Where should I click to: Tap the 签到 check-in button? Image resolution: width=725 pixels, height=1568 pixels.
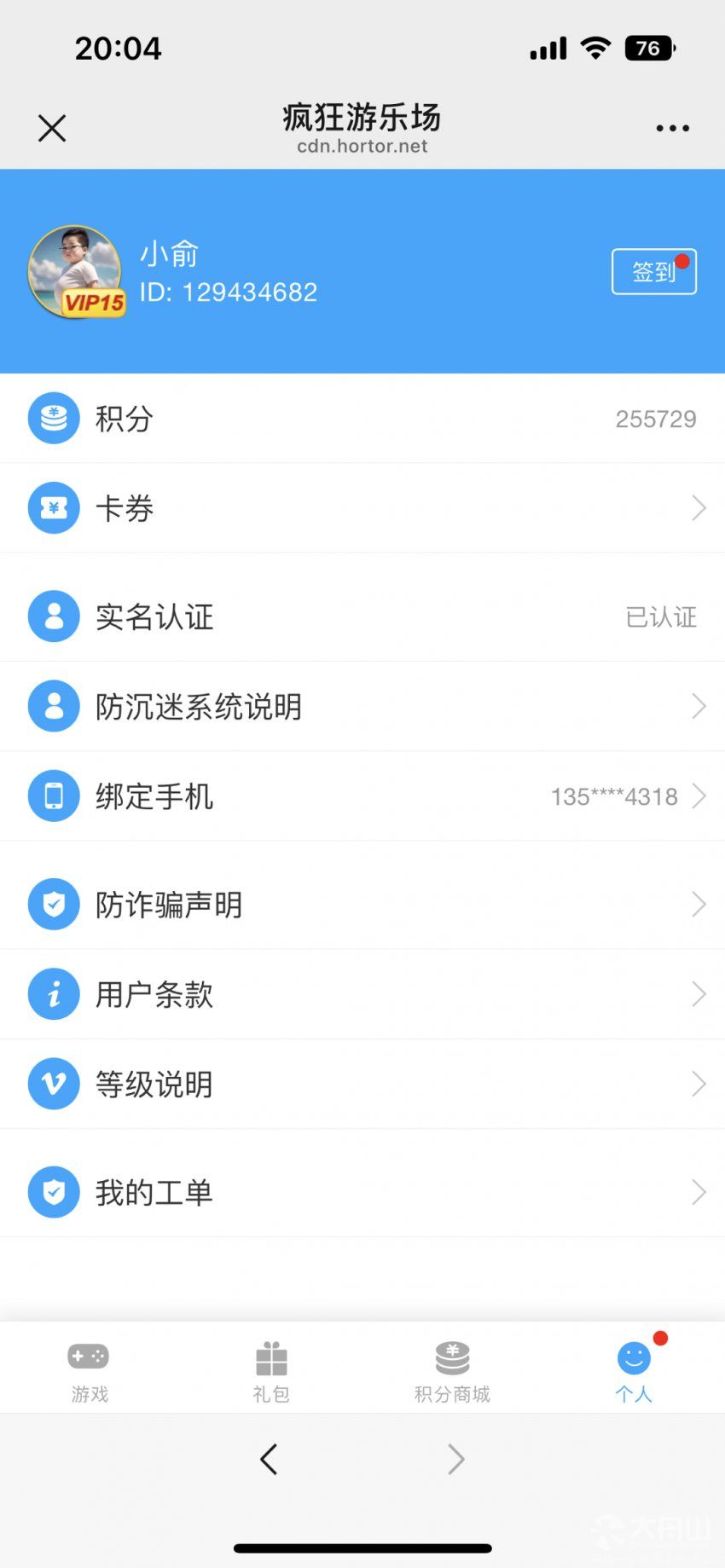654,272
